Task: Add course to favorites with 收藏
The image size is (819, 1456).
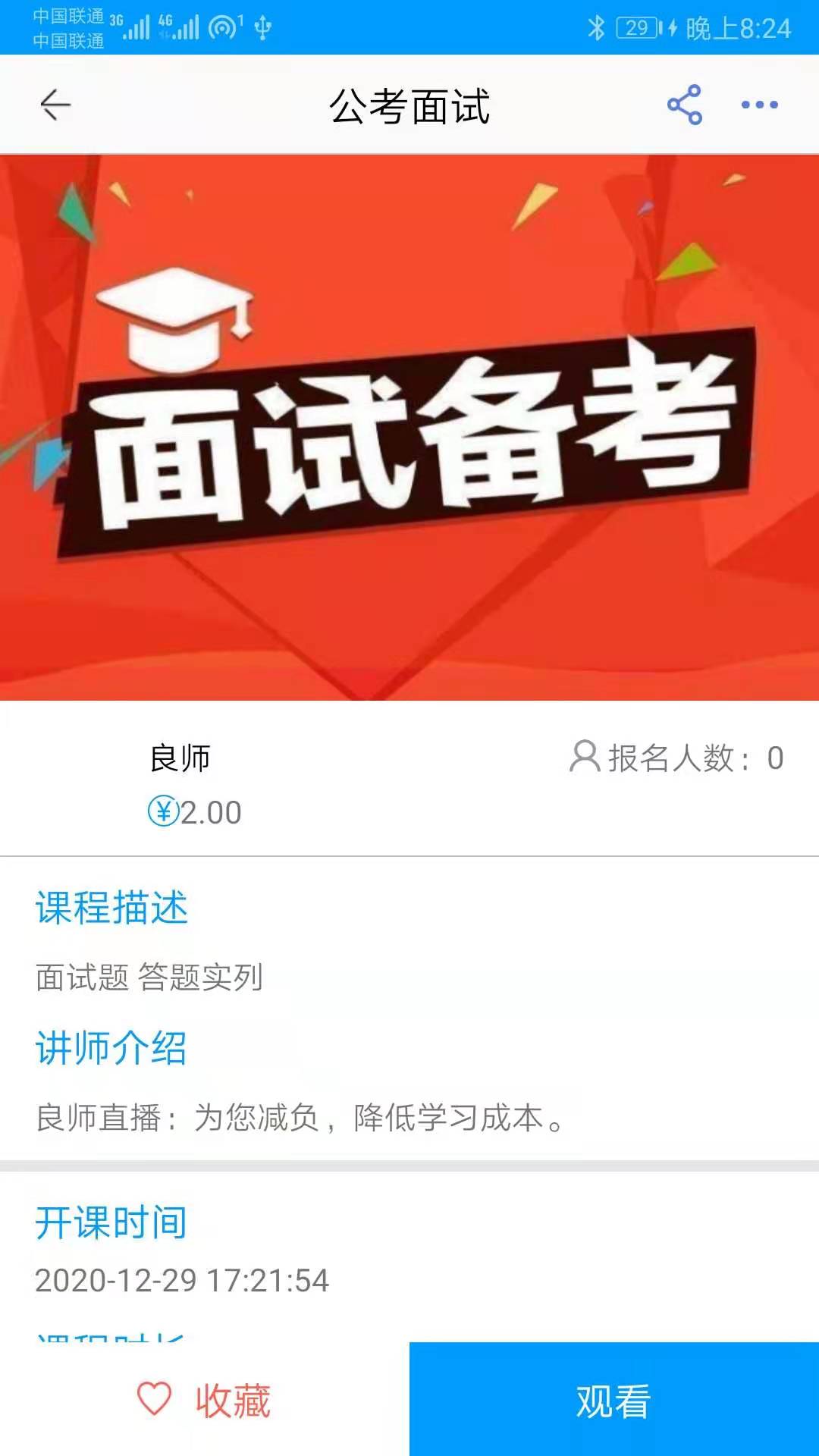Action: [x=204, y=1400]
